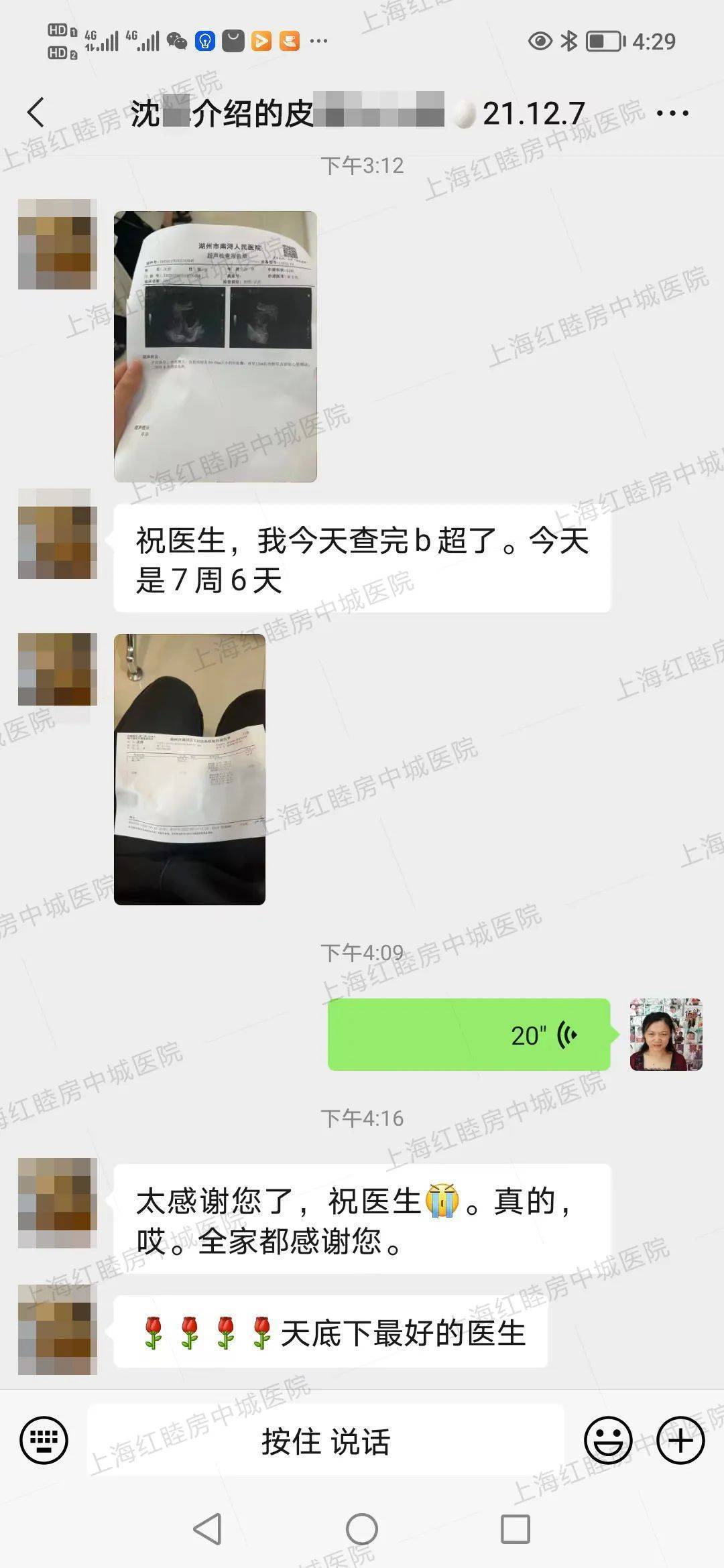Open the ultrasound report photo
The image size is (724, 1568).
215,346
